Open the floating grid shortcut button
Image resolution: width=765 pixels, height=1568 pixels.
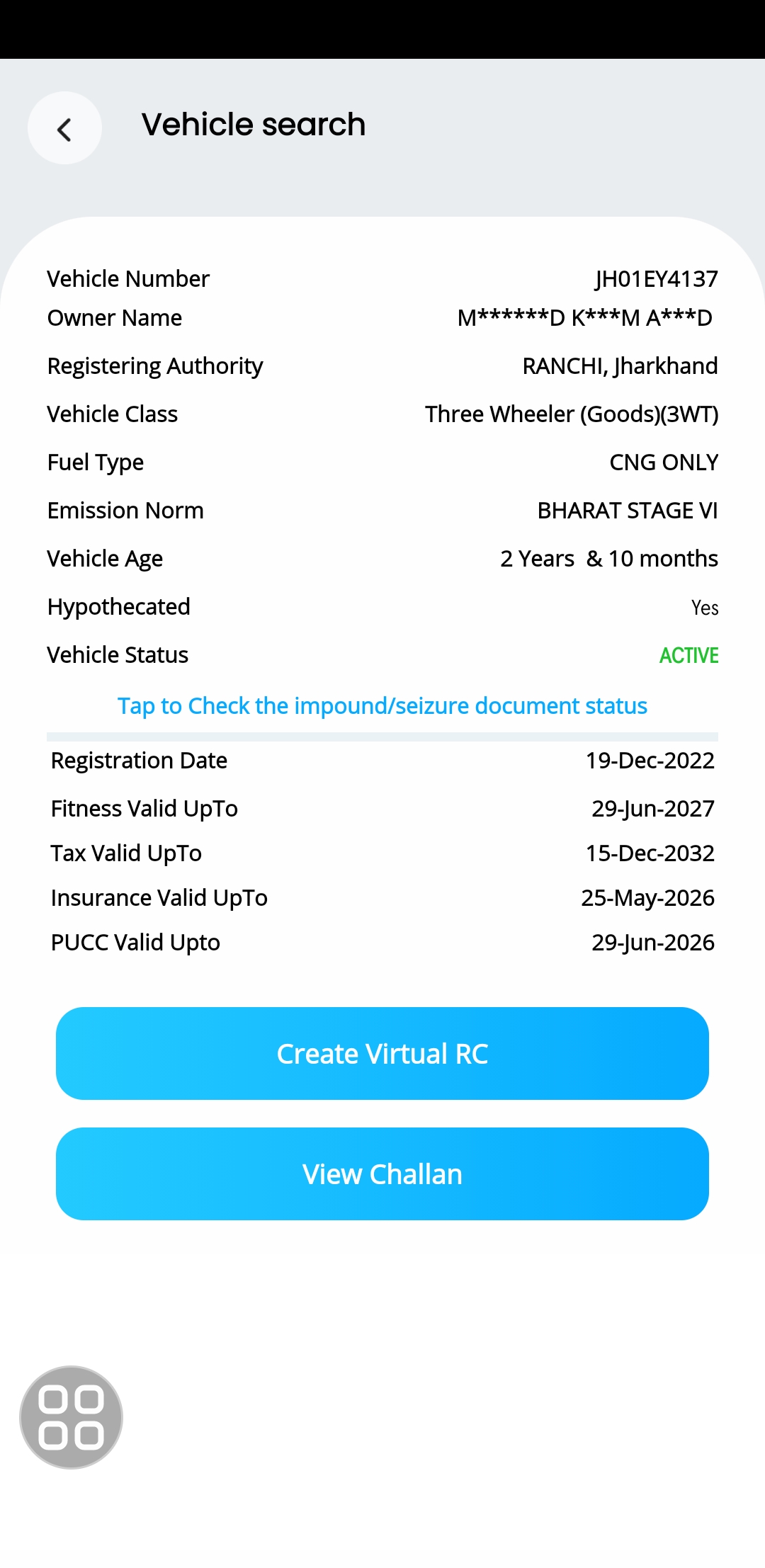[x=71, y=1417]
